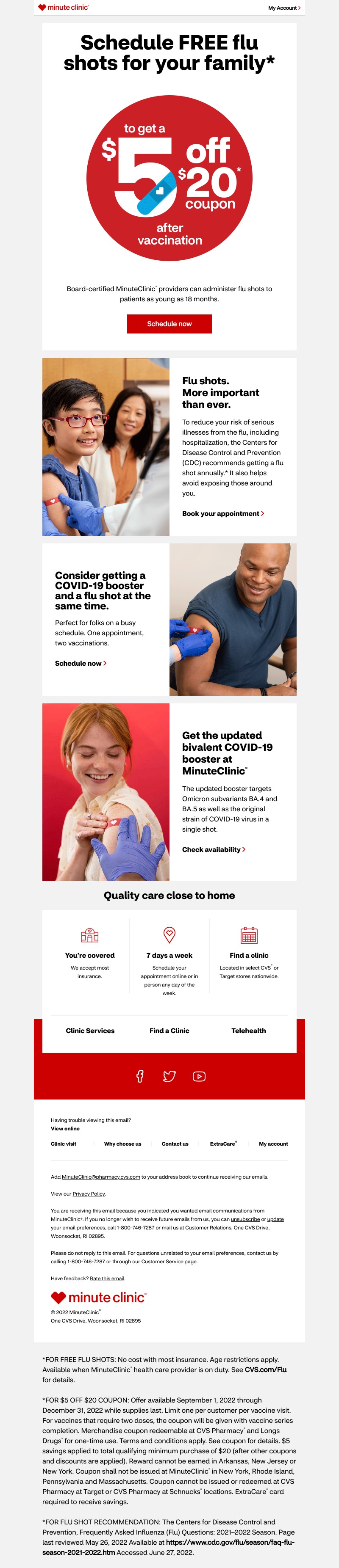Open the YouTube icon
The image size is (339, 1568).
pyautogui.click(x=199, y=1076)
